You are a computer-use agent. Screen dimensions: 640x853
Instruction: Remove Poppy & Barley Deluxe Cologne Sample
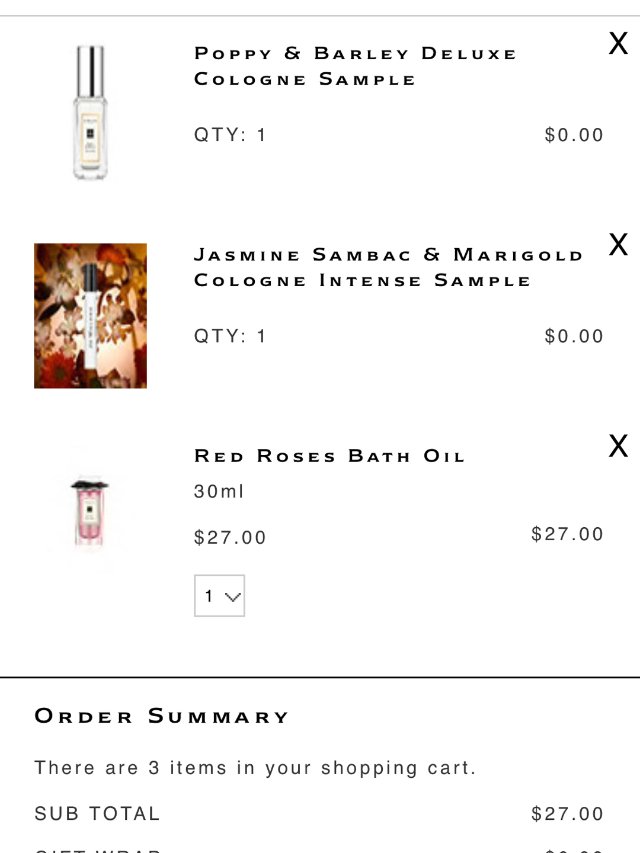[618, 43]
